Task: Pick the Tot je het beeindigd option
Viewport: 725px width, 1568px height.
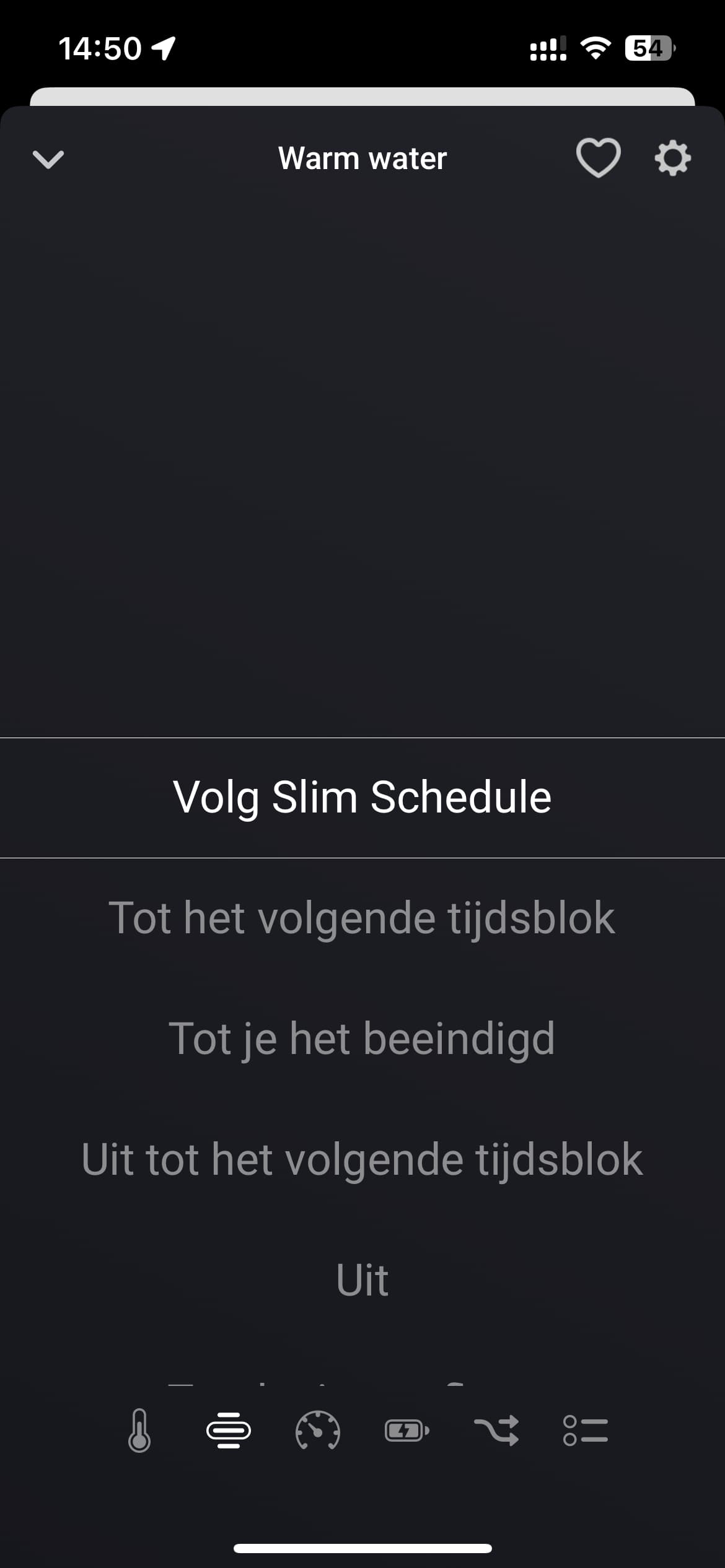Action: tap(362, 1039)
